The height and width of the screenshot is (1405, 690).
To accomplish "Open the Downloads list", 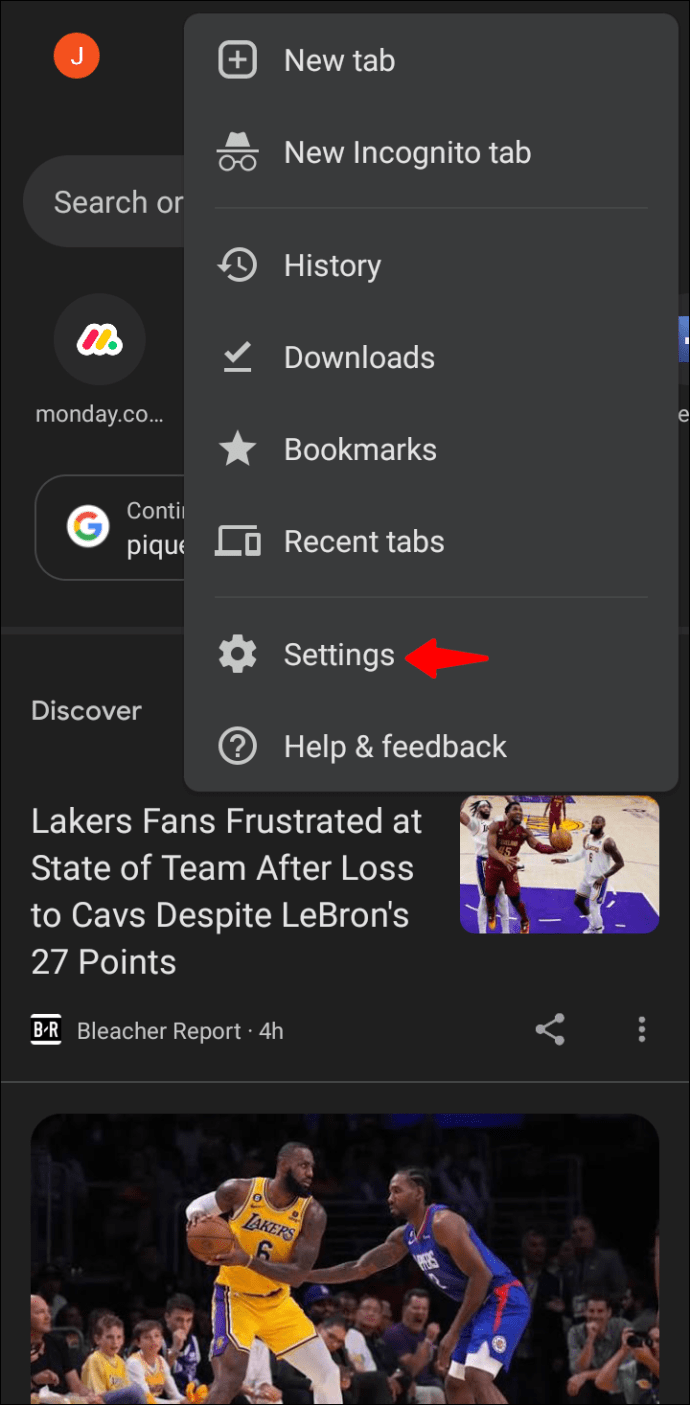I will coord(358,358).
